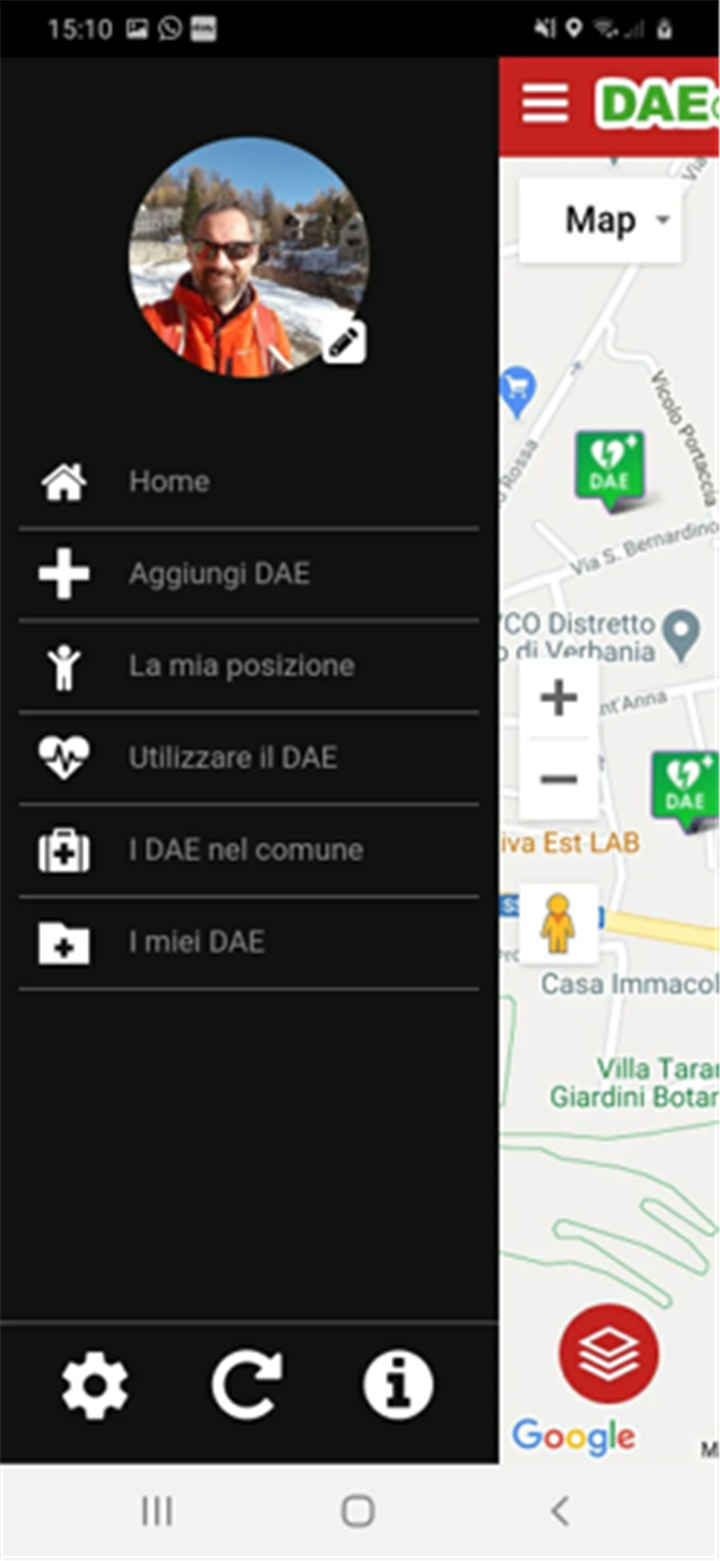Open the hamburger navigation menu

pyautogui.click(x=544, y=104)
